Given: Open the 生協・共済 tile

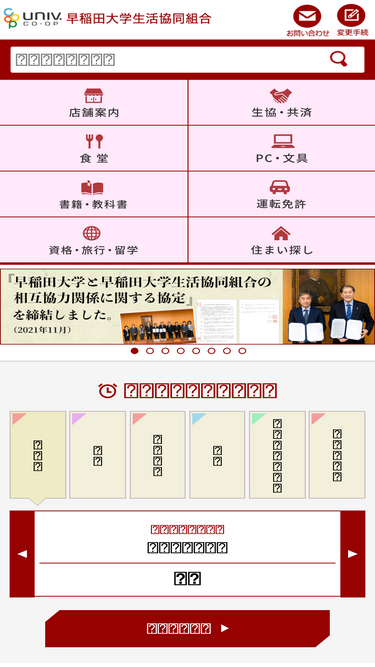Looking at the screenshot, I should point(282,103).
